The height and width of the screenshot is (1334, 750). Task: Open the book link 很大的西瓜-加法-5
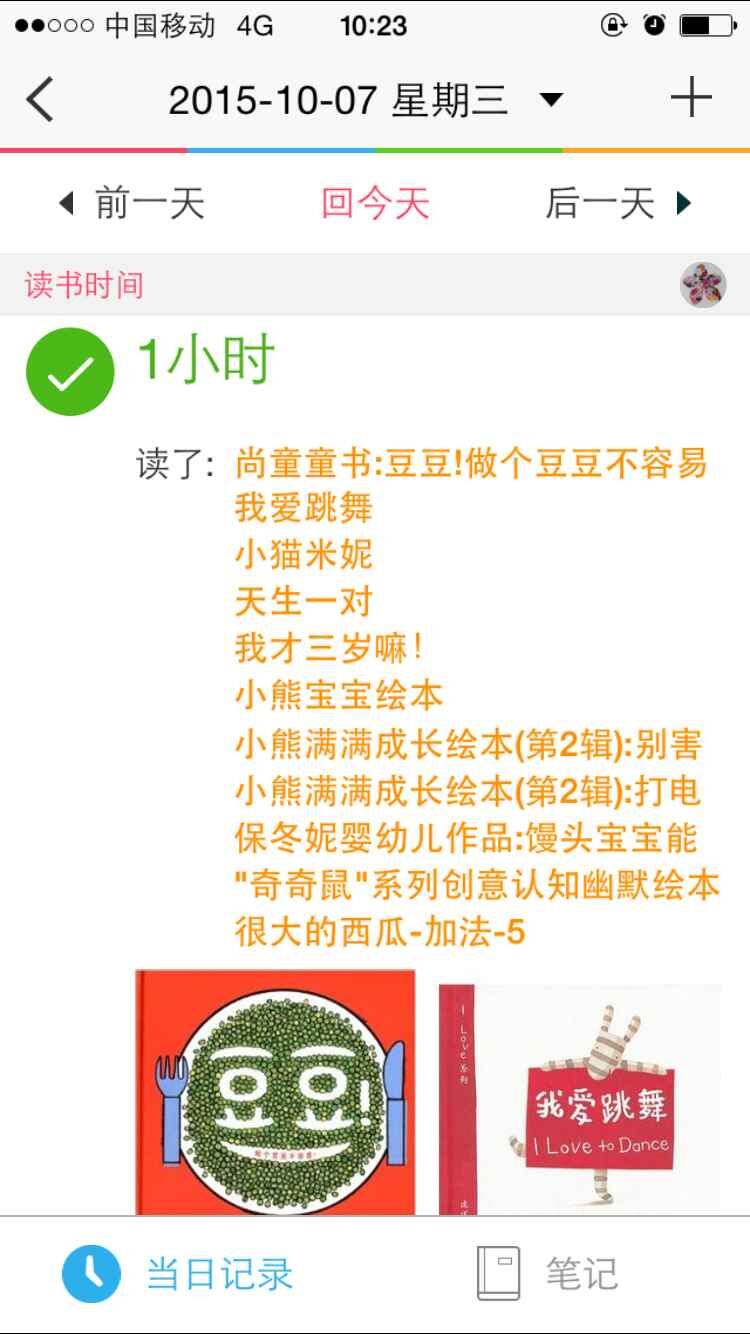coord(380,932)
